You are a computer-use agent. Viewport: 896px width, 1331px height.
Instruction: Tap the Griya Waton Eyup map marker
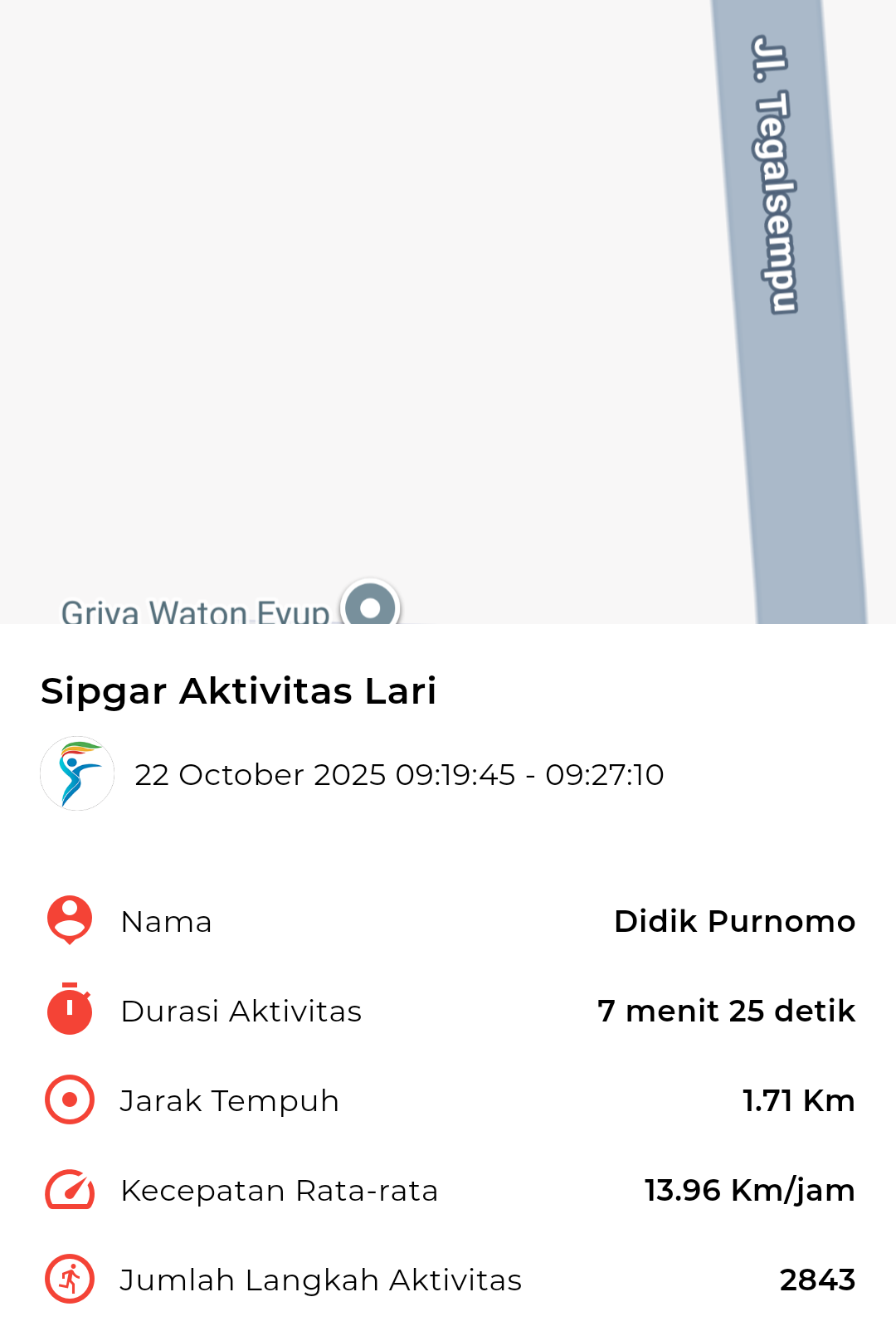tap(371, 607)
